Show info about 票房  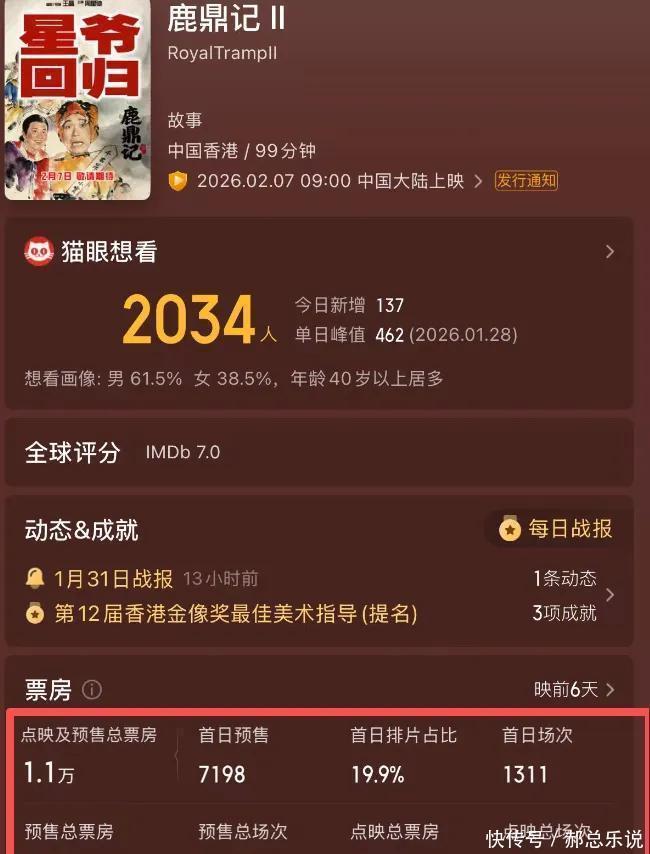(92, 690)
